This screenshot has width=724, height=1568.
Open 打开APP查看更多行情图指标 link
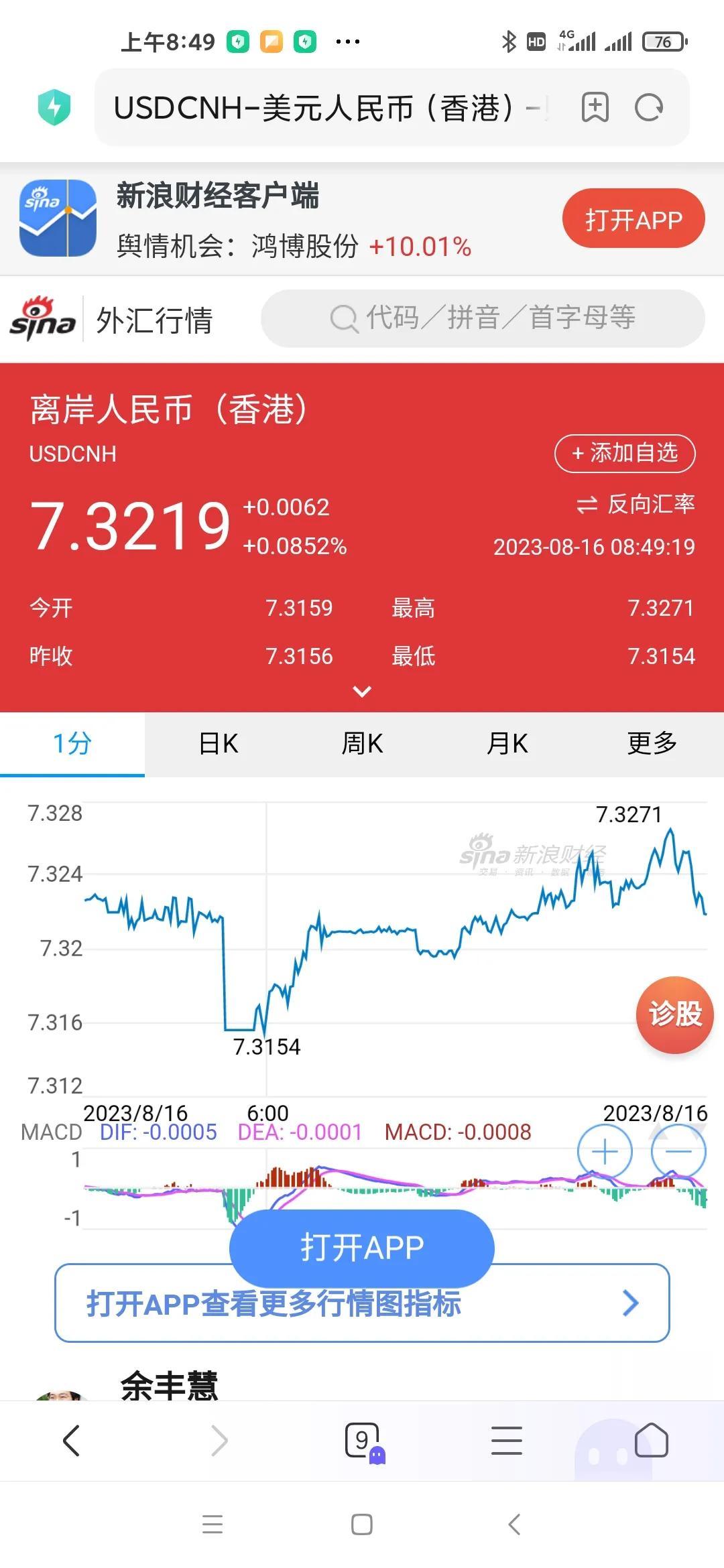362,1303
